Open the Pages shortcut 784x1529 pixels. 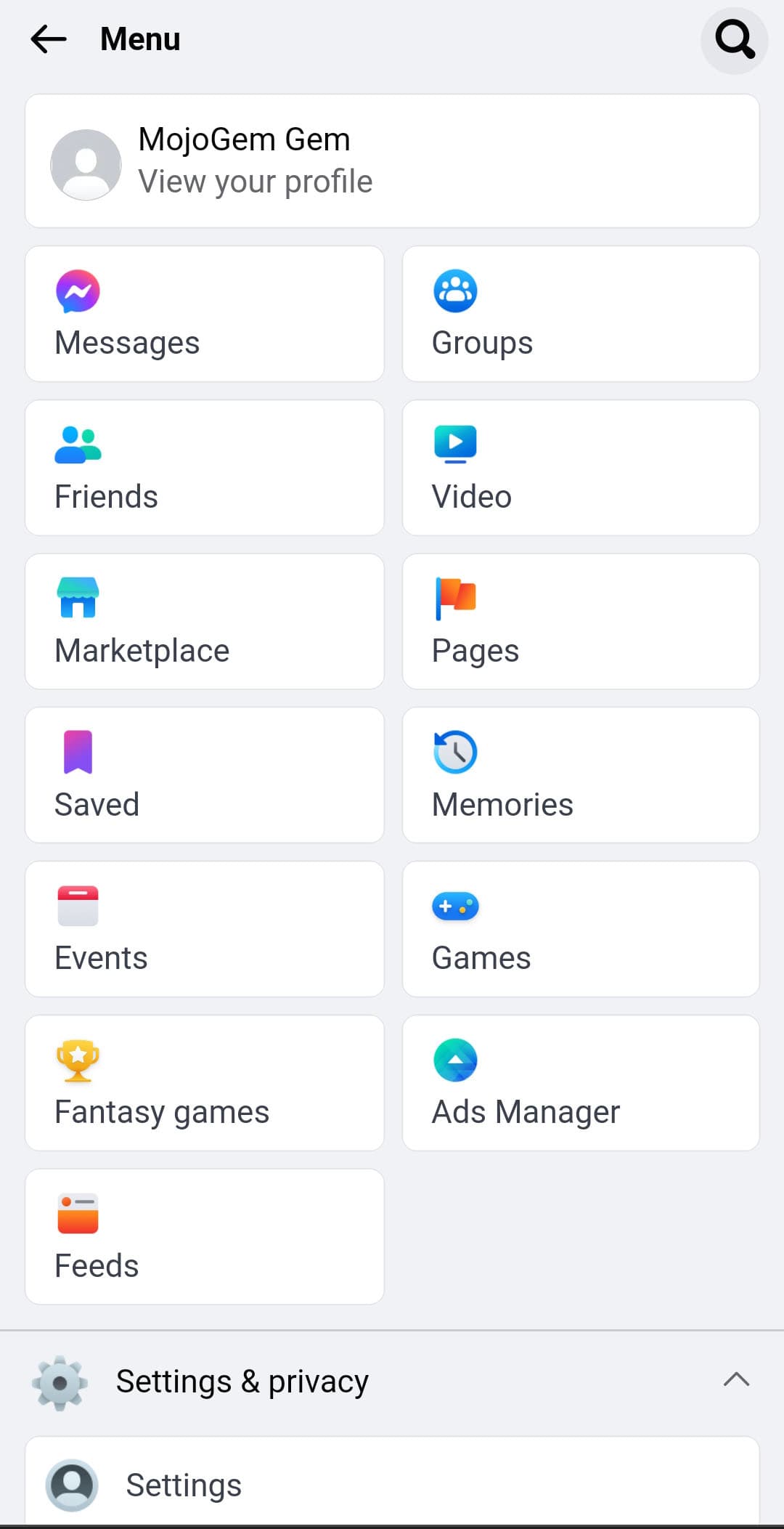click(x=581, y=622)
